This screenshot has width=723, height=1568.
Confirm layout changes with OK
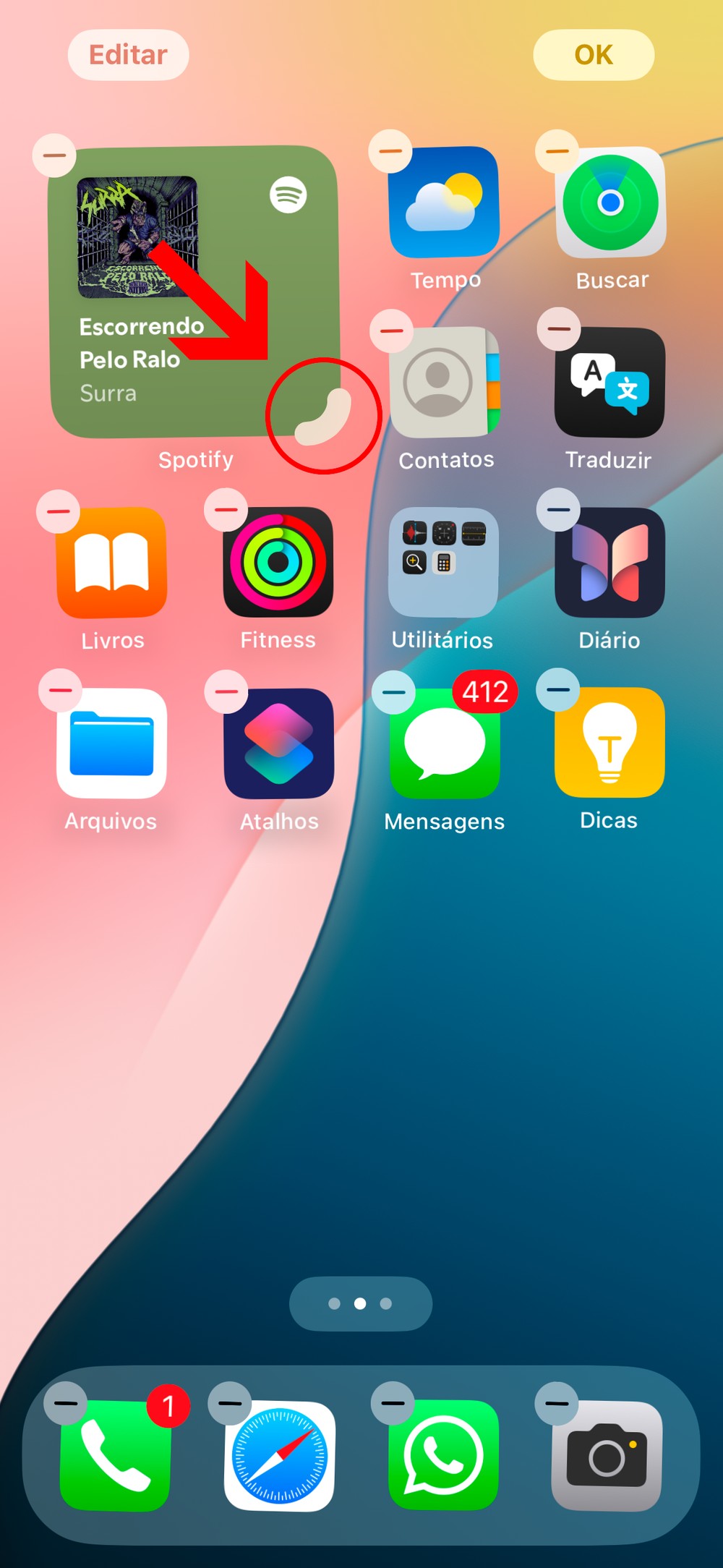tap(593, 55)
